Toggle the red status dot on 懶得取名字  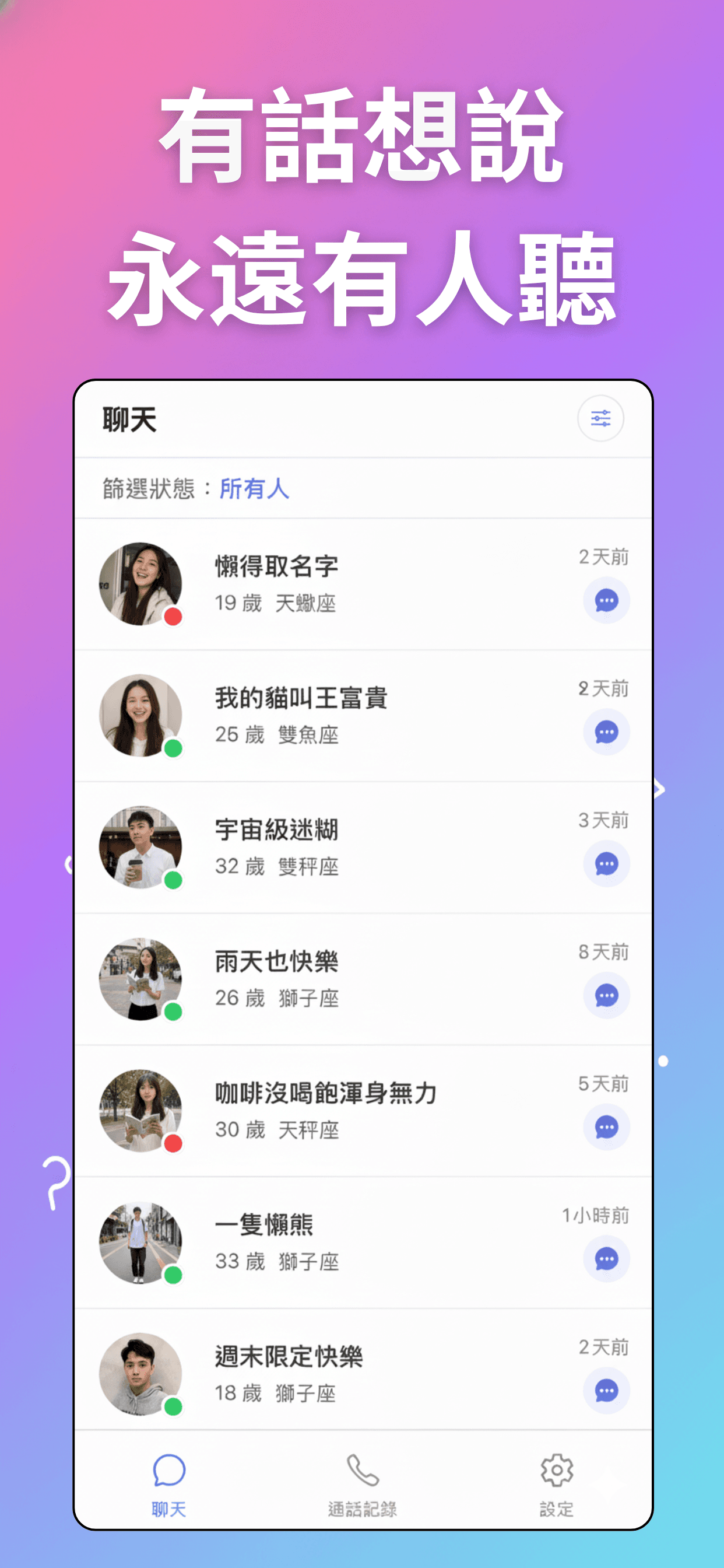point(173,615)
